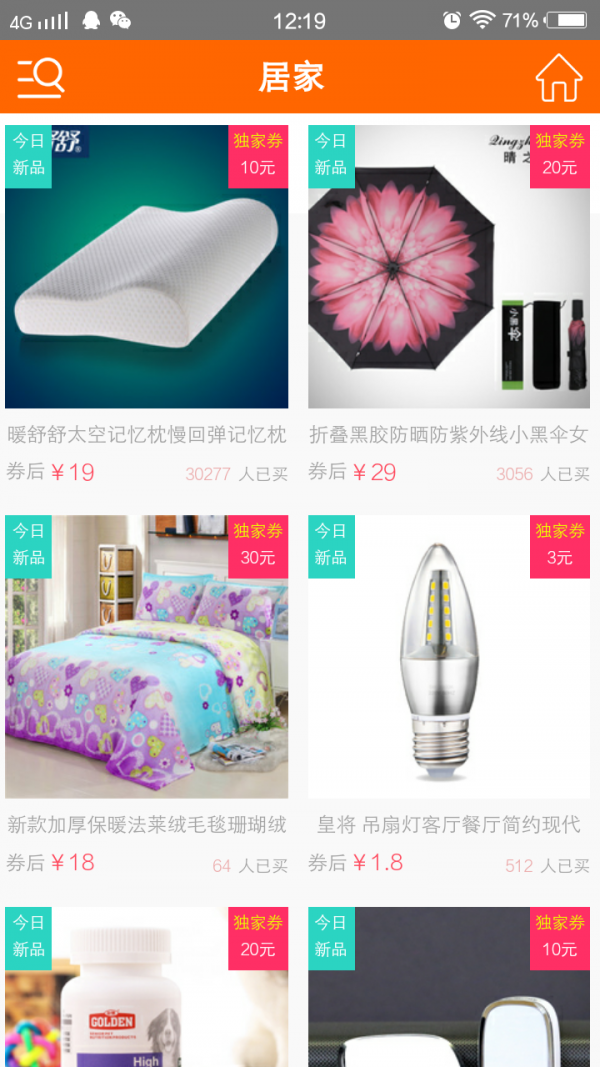Open the 暖舒舒 memory pillow product
Image resolution: width=600 pixels, height=1067 pixels.
147,267
